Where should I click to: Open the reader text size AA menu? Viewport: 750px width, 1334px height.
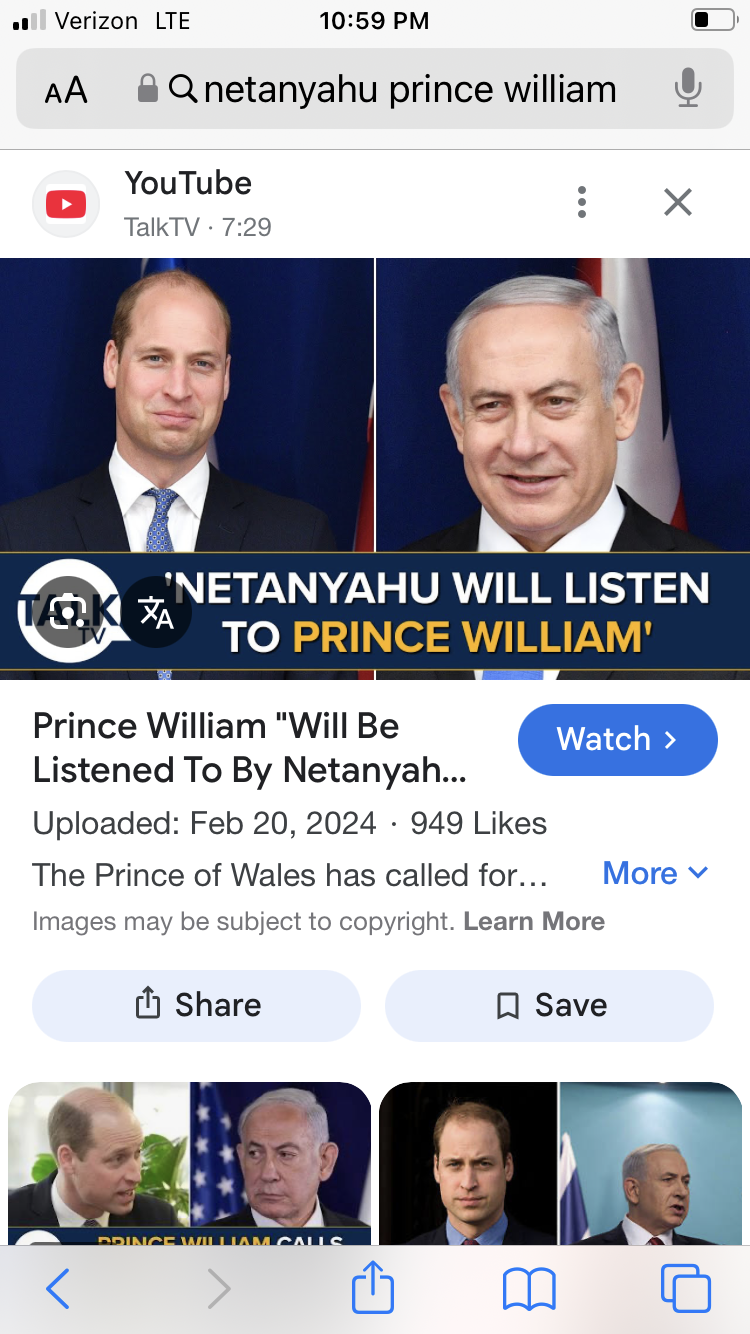pyautogui.click(x=67, y=90)
